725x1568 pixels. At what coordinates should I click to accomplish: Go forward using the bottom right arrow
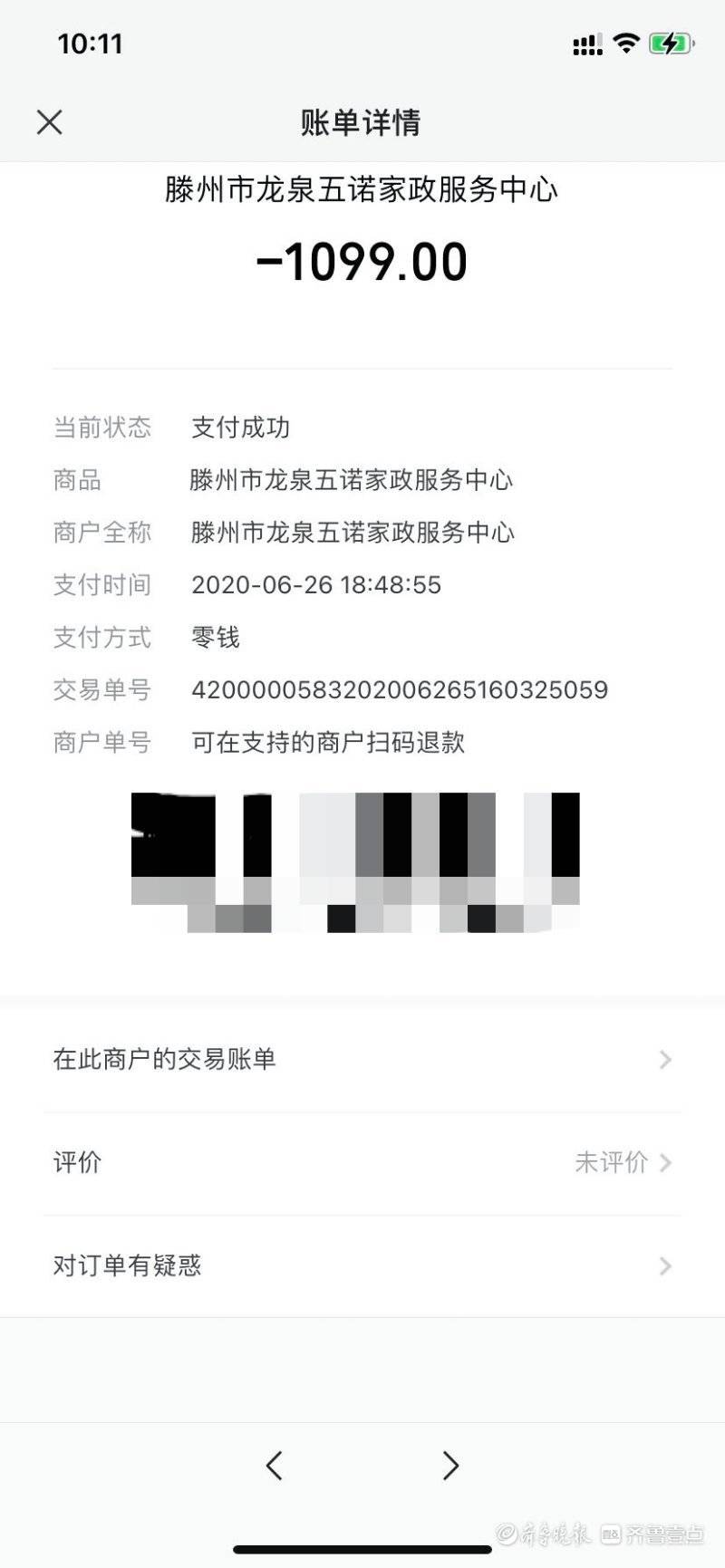pyautogui.click(x=450, y=1465)
